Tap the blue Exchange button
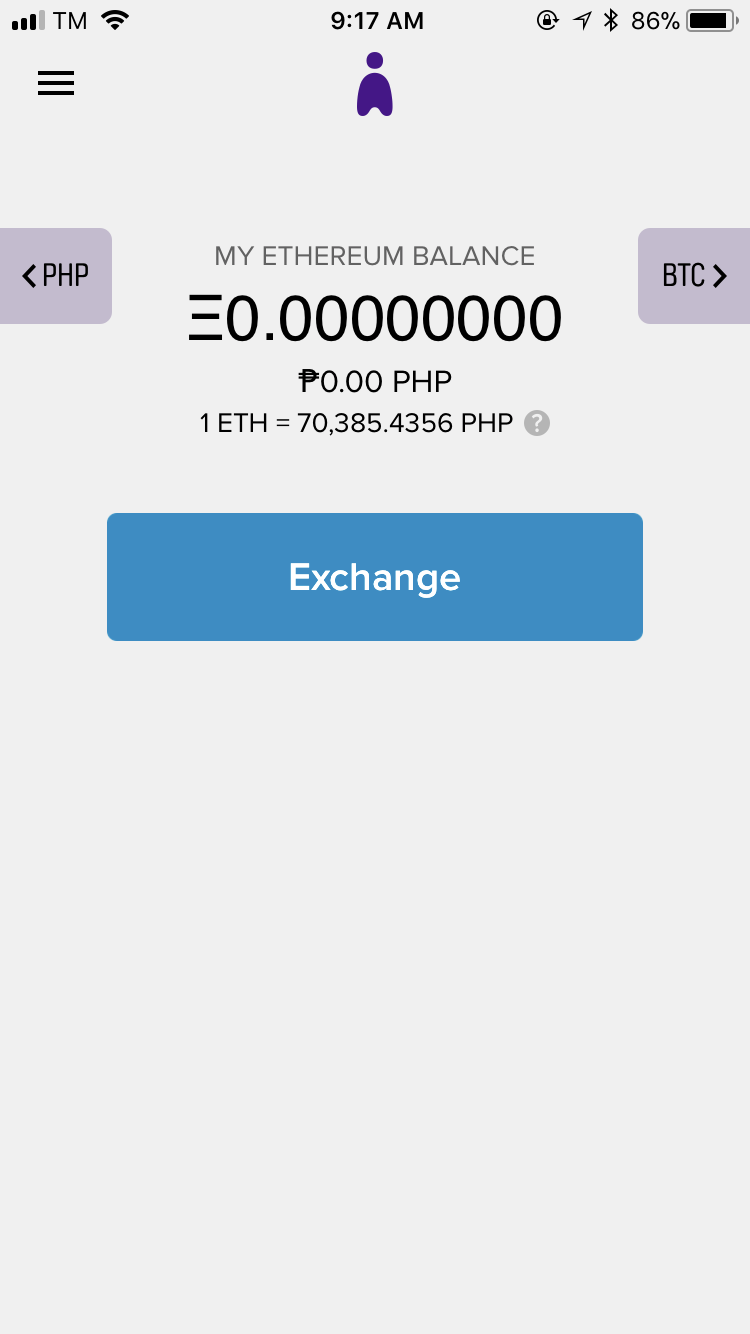 click(375, 577)
